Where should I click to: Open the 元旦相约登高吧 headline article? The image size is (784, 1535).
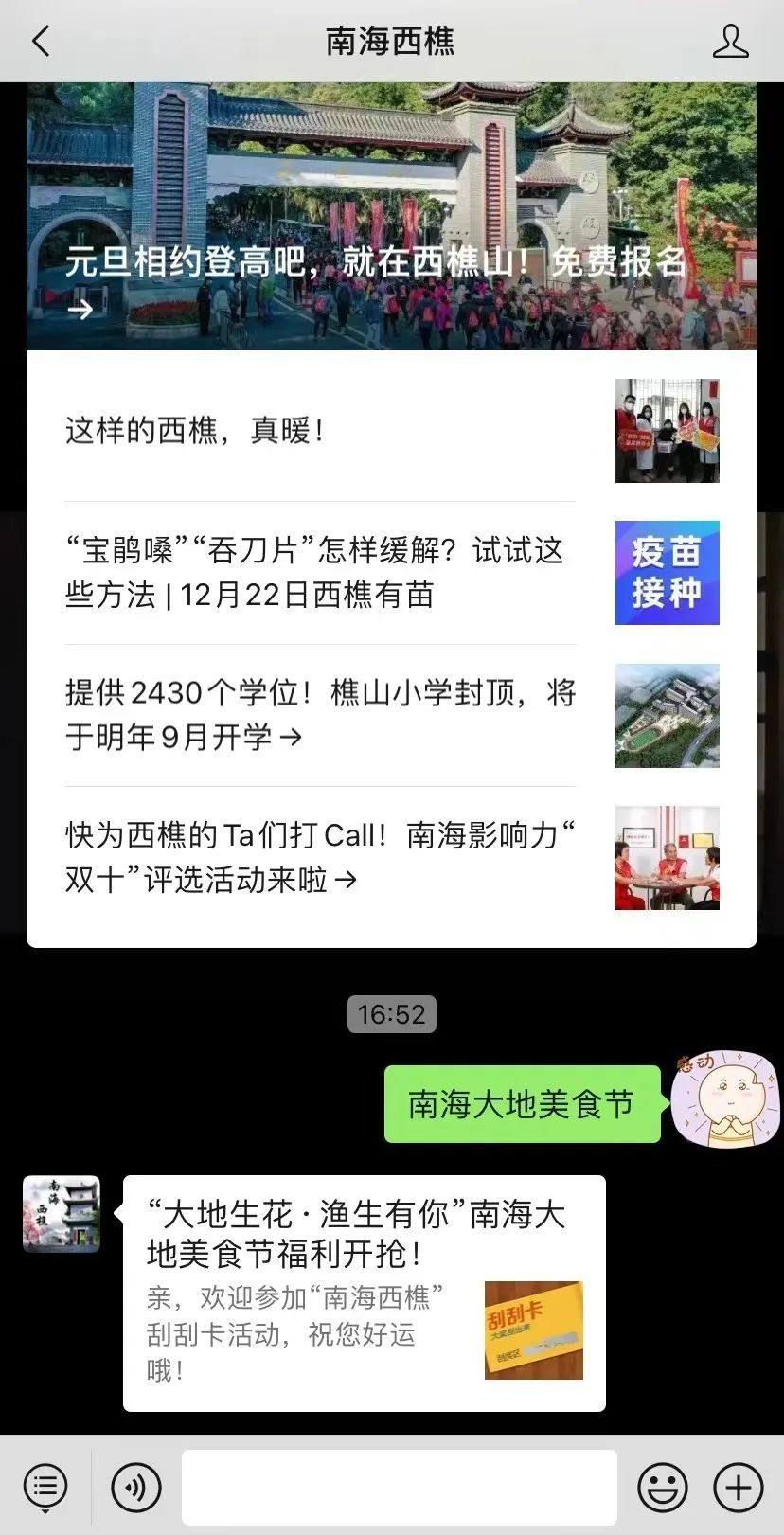[392, 218]
